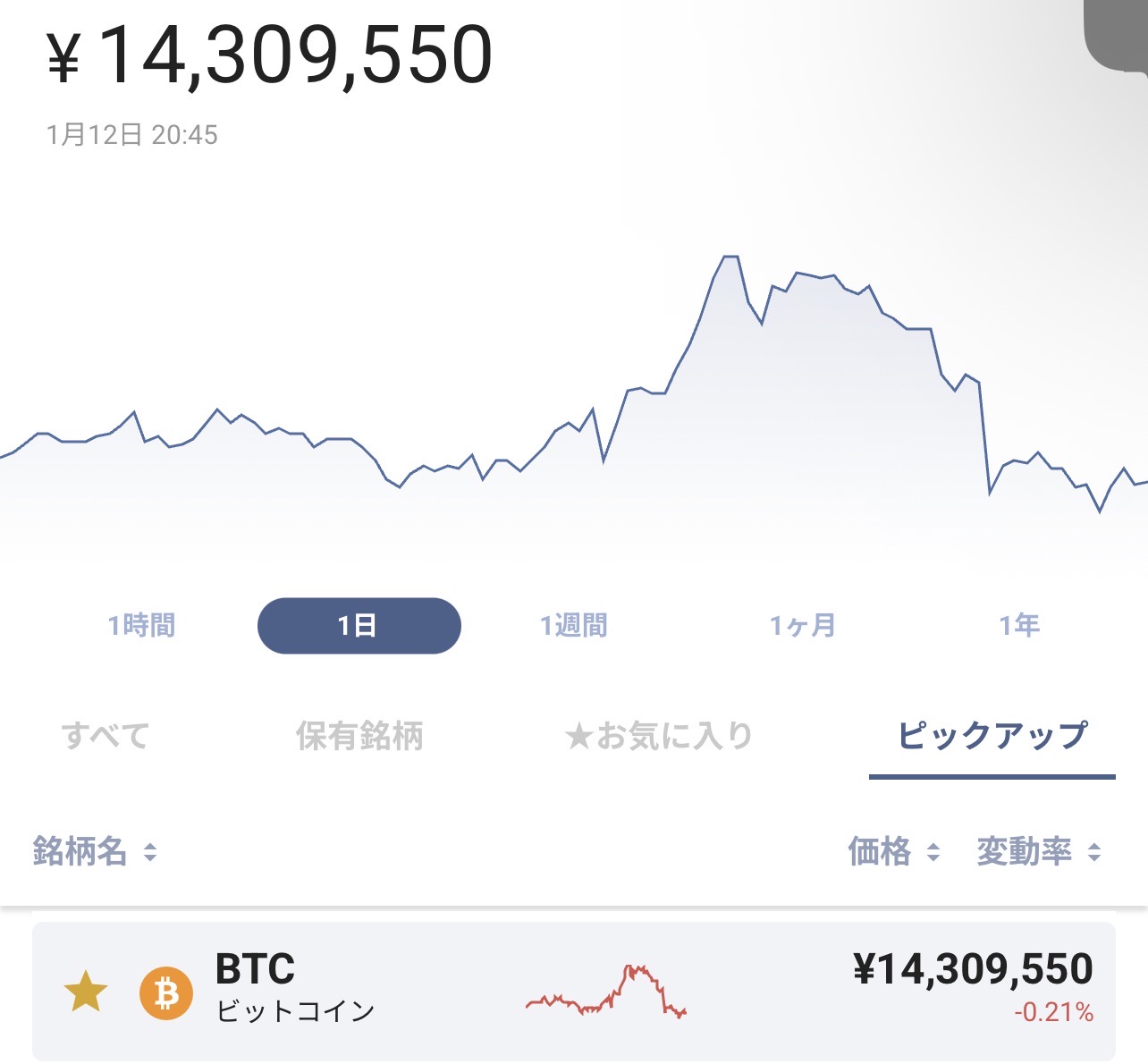This screenshot has height=1064, width=1148.
Task: Switch to the 保有銘柄 tab
Action: (359, 736)
